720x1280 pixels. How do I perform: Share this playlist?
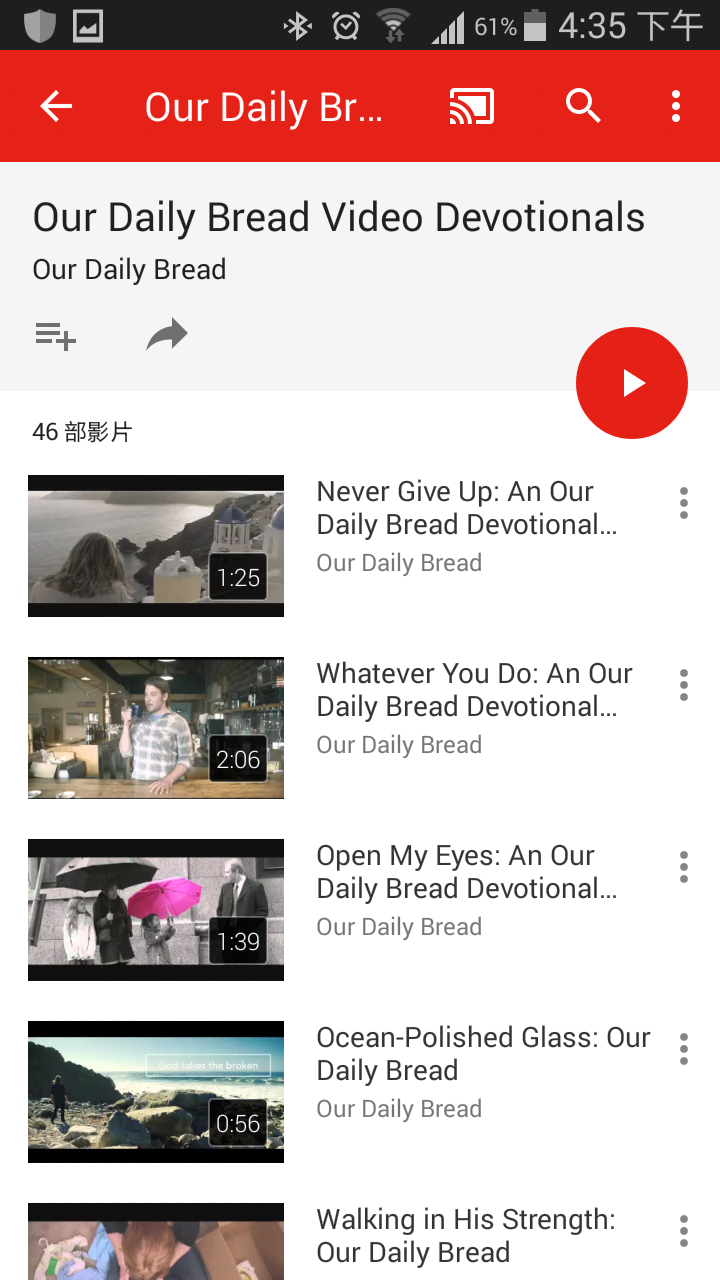coord(167,335)
